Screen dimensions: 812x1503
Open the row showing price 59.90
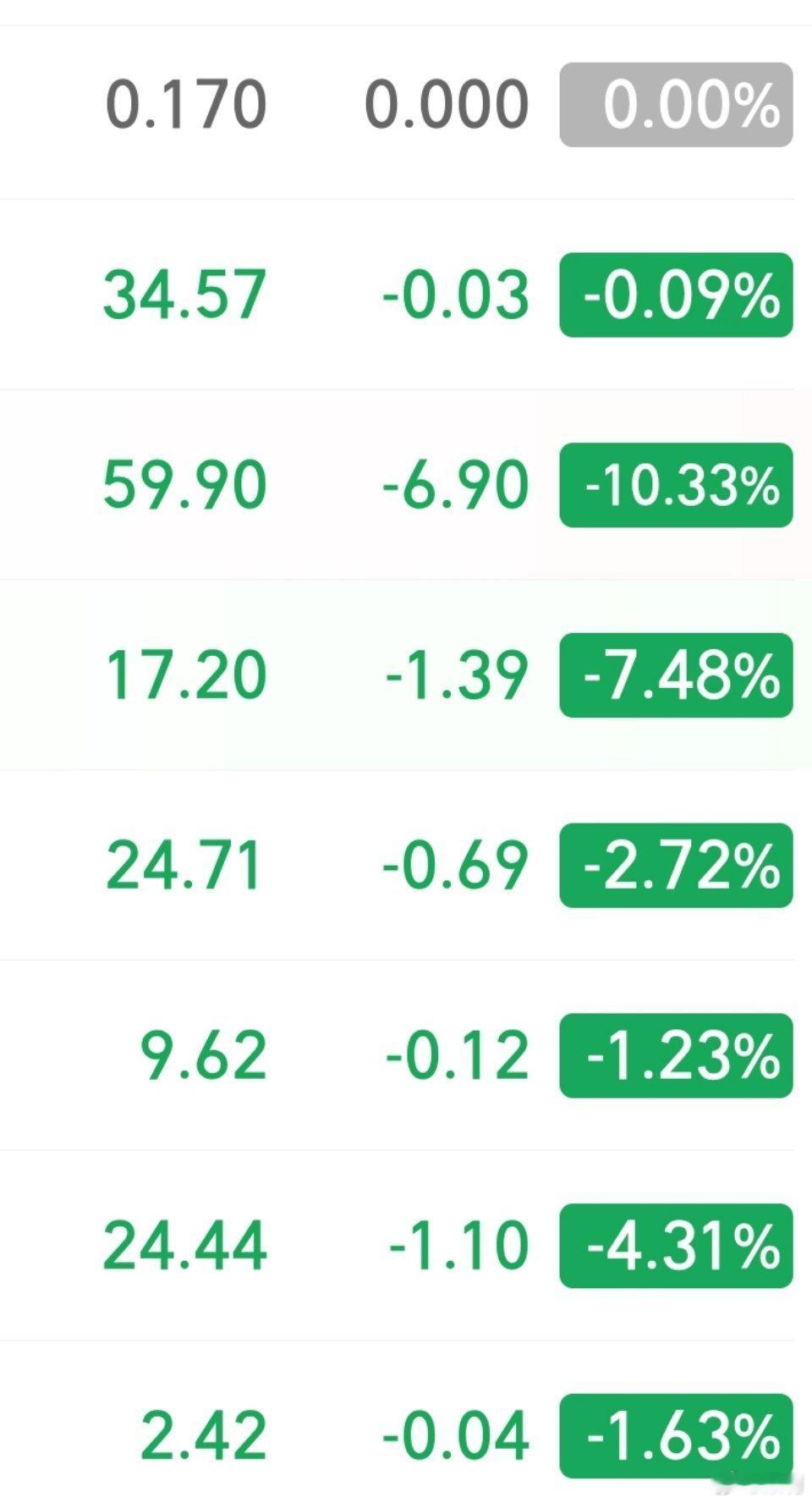(184, 484)
